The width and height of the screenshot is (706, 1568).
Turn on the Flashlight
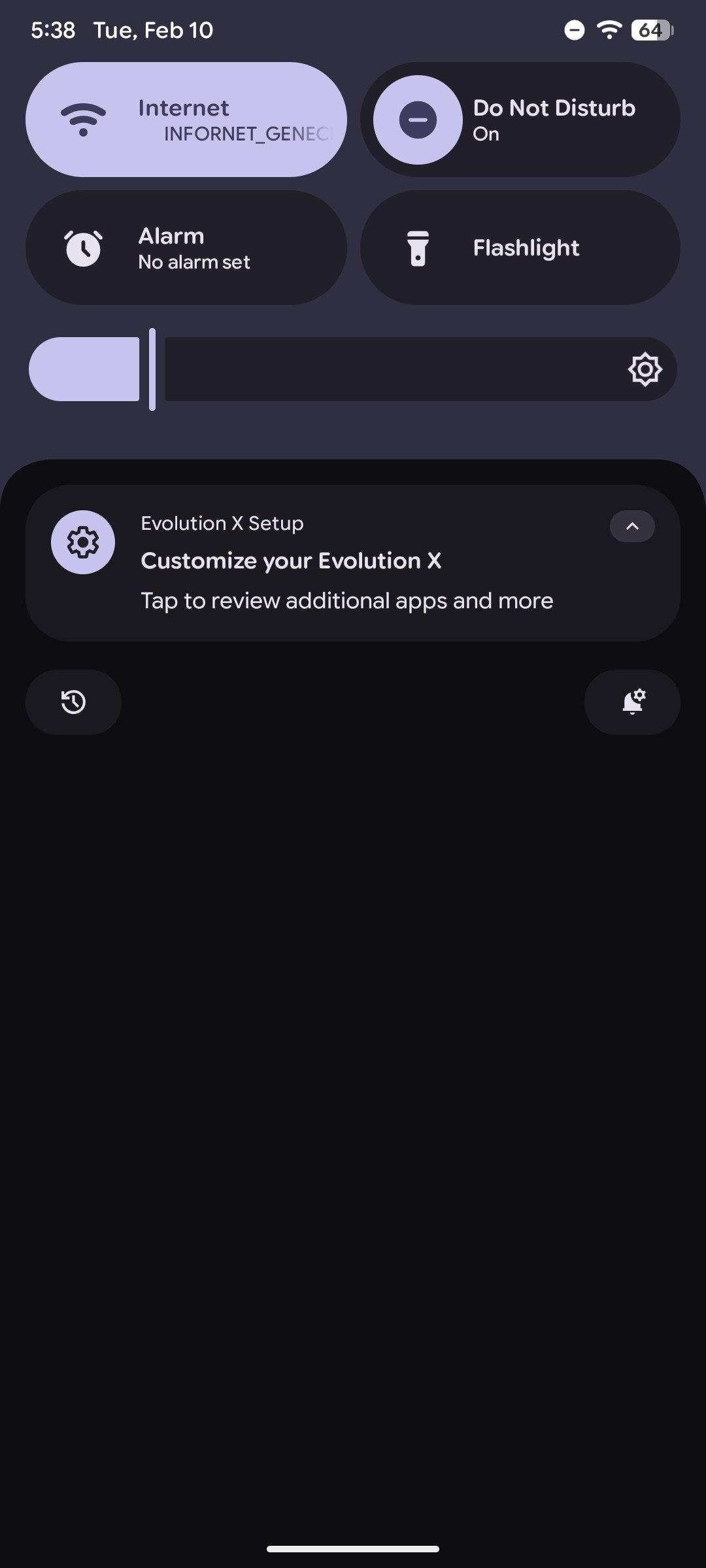pos(520,248)
